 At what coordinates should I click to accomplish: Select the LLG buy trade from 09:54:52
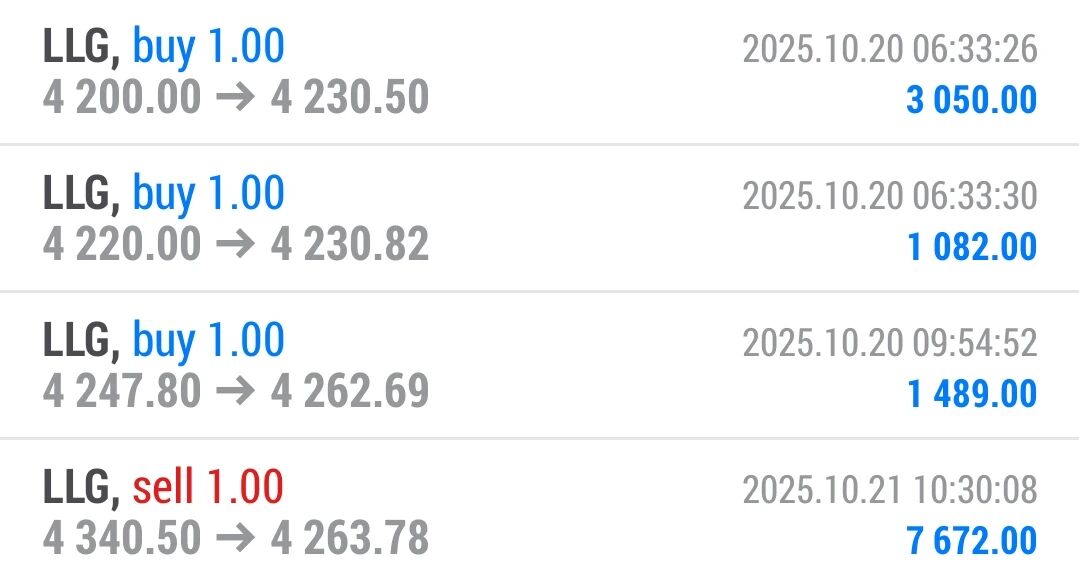tap(539, 366)
